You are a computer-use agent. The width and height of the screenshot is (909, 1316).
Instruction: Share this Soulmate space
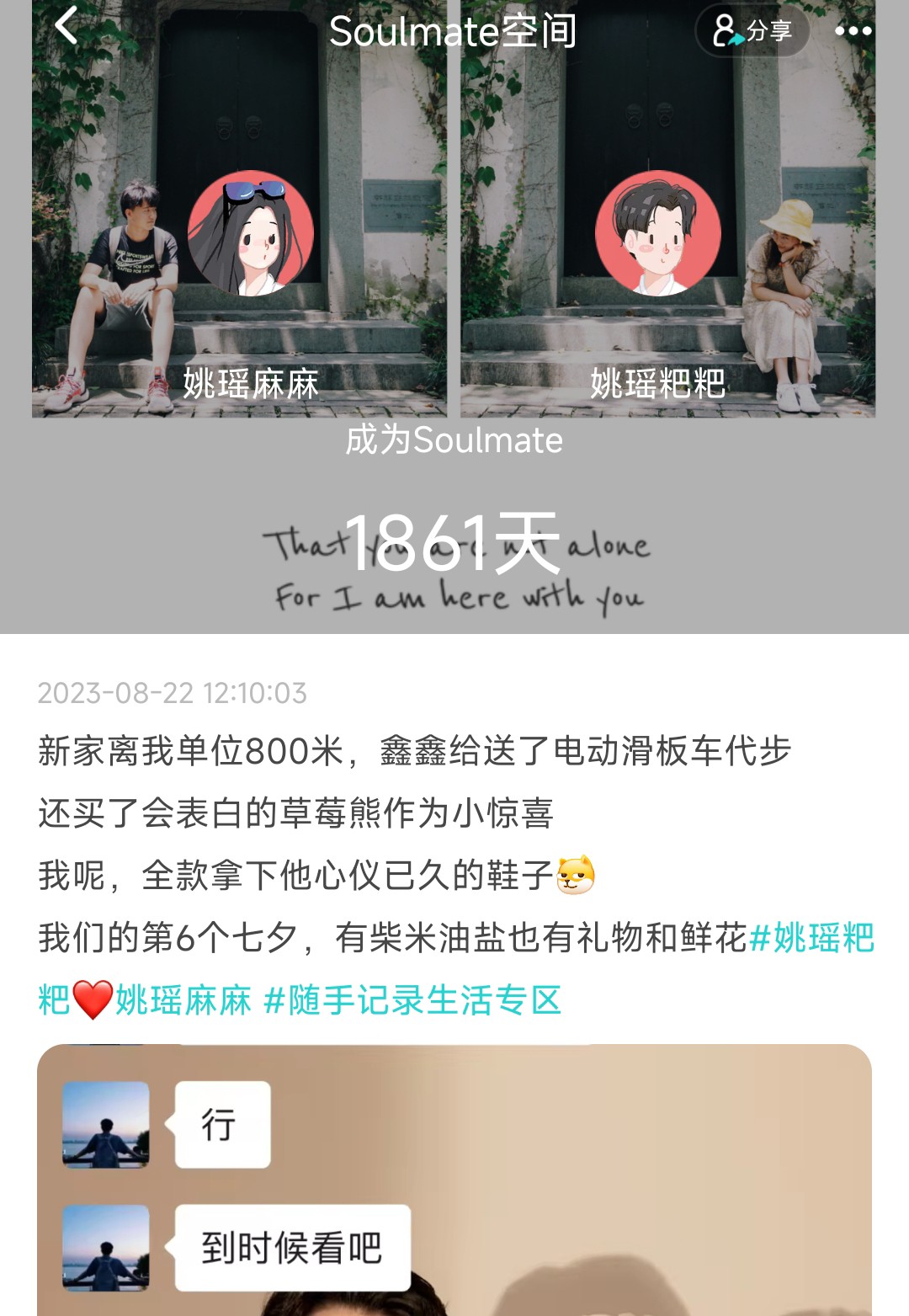click(x=752, y=31)
